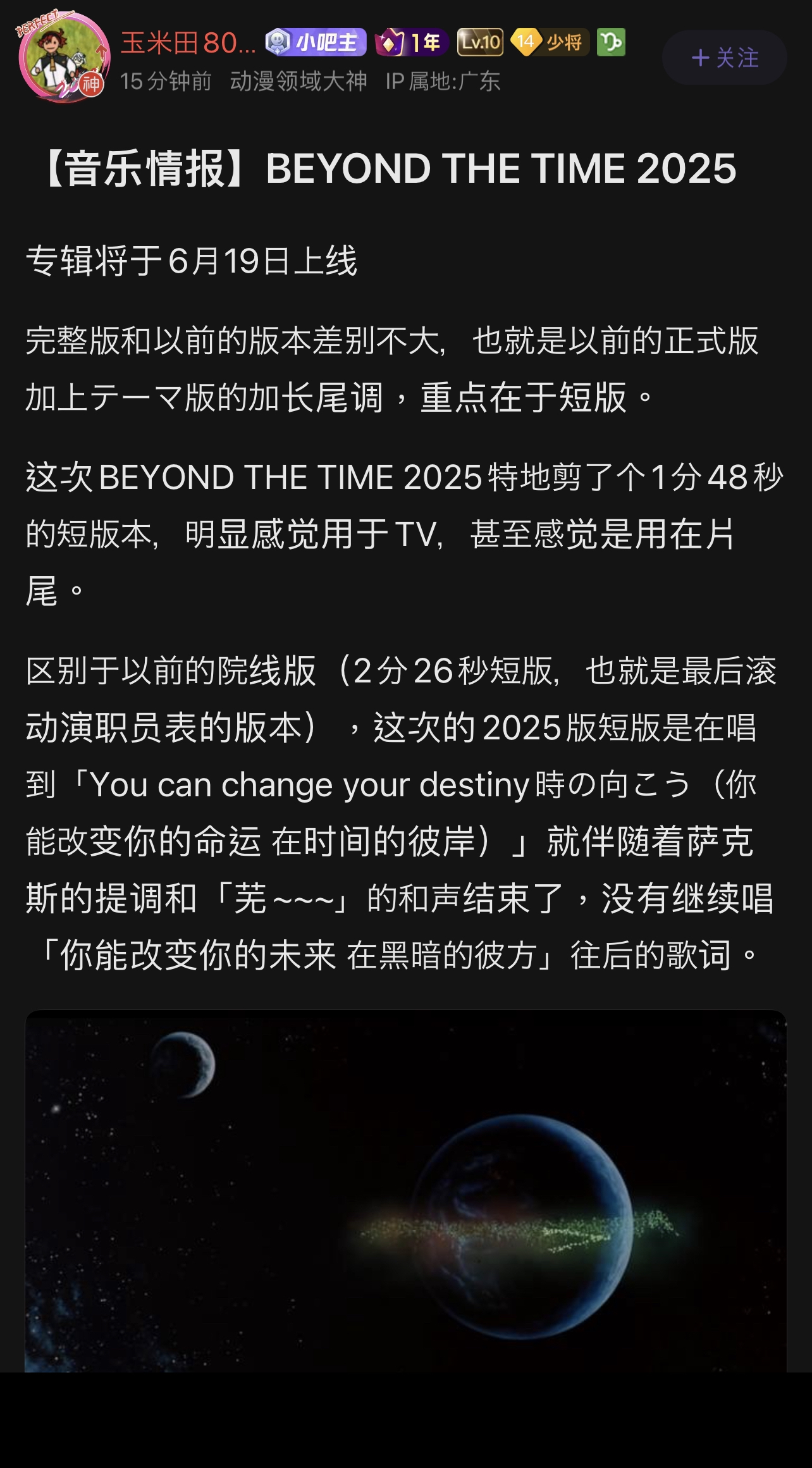The image size is (812, 1468).
Task: Open the space planet image in the post
Action: coord(406,1191)
